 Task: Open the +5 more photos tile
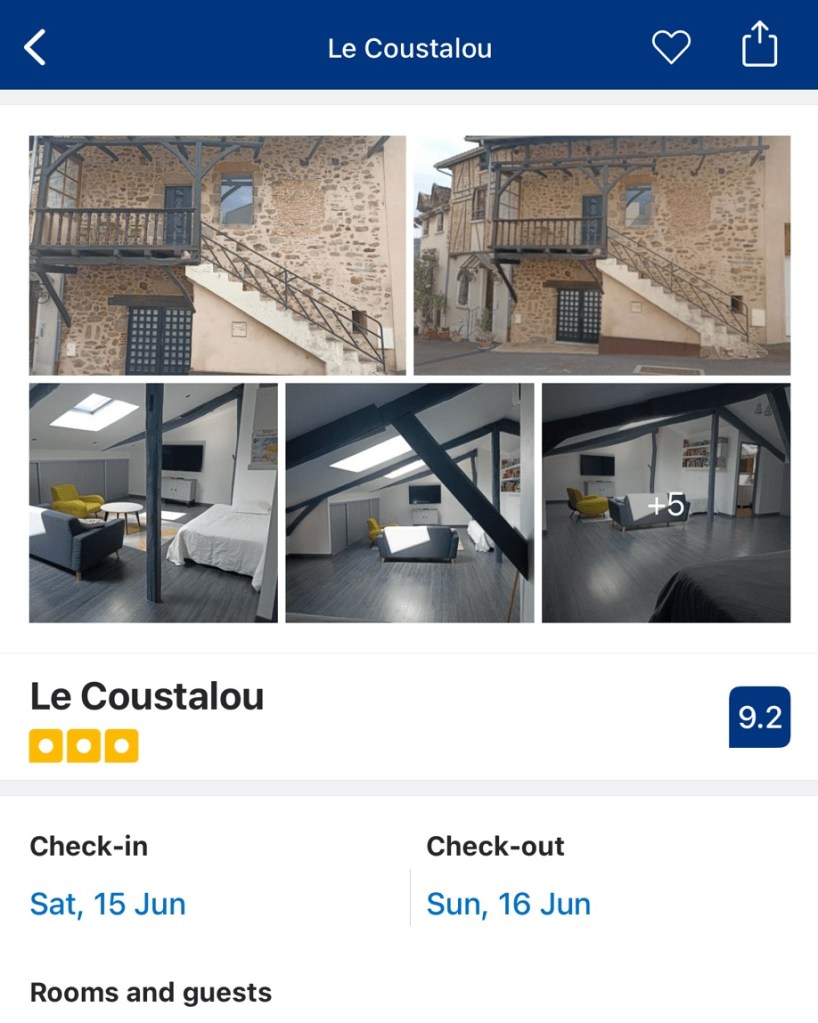[x=666, y=503]
